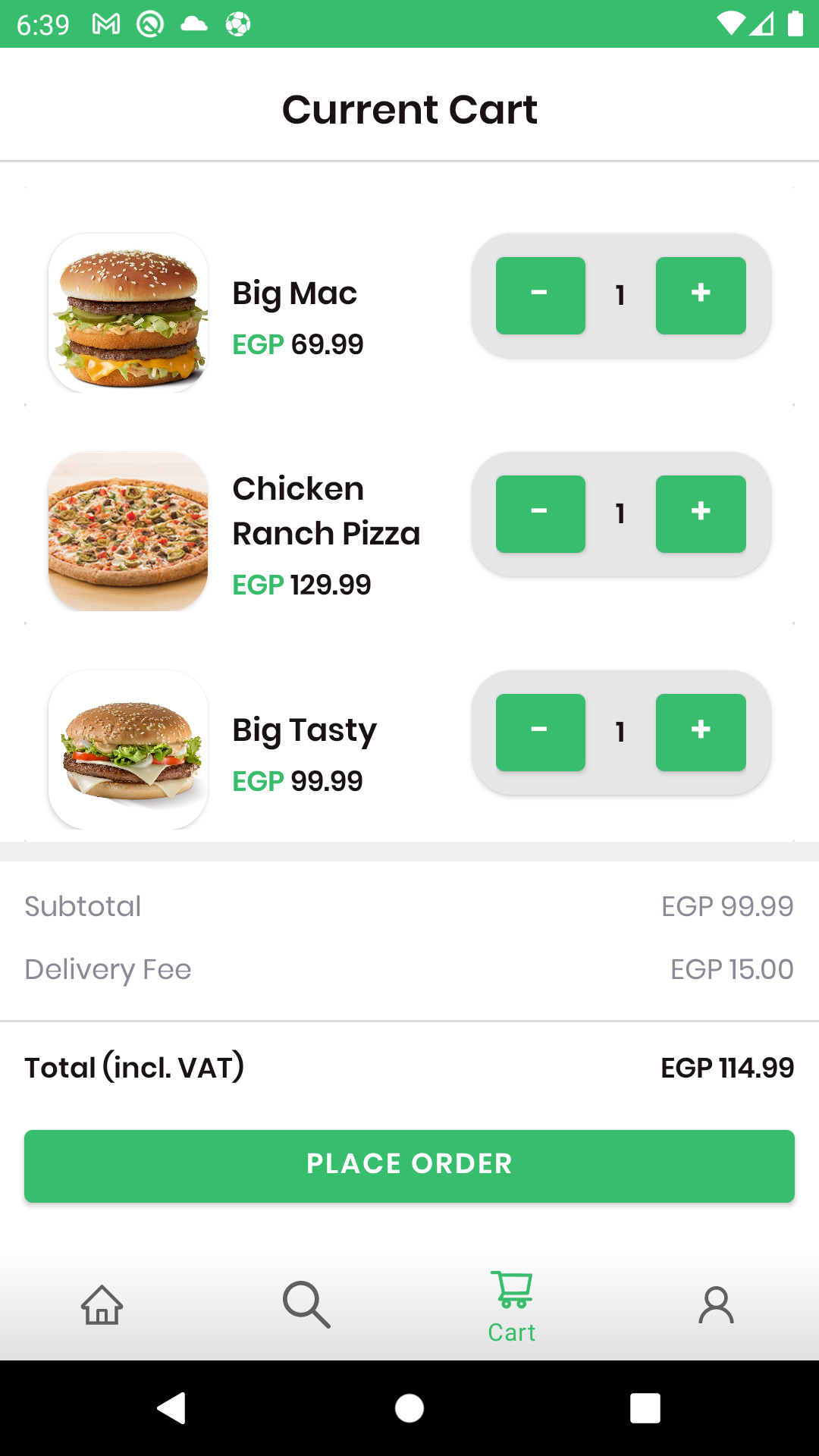
Task: Select the Big Mac item name
Action: point(294,293)
